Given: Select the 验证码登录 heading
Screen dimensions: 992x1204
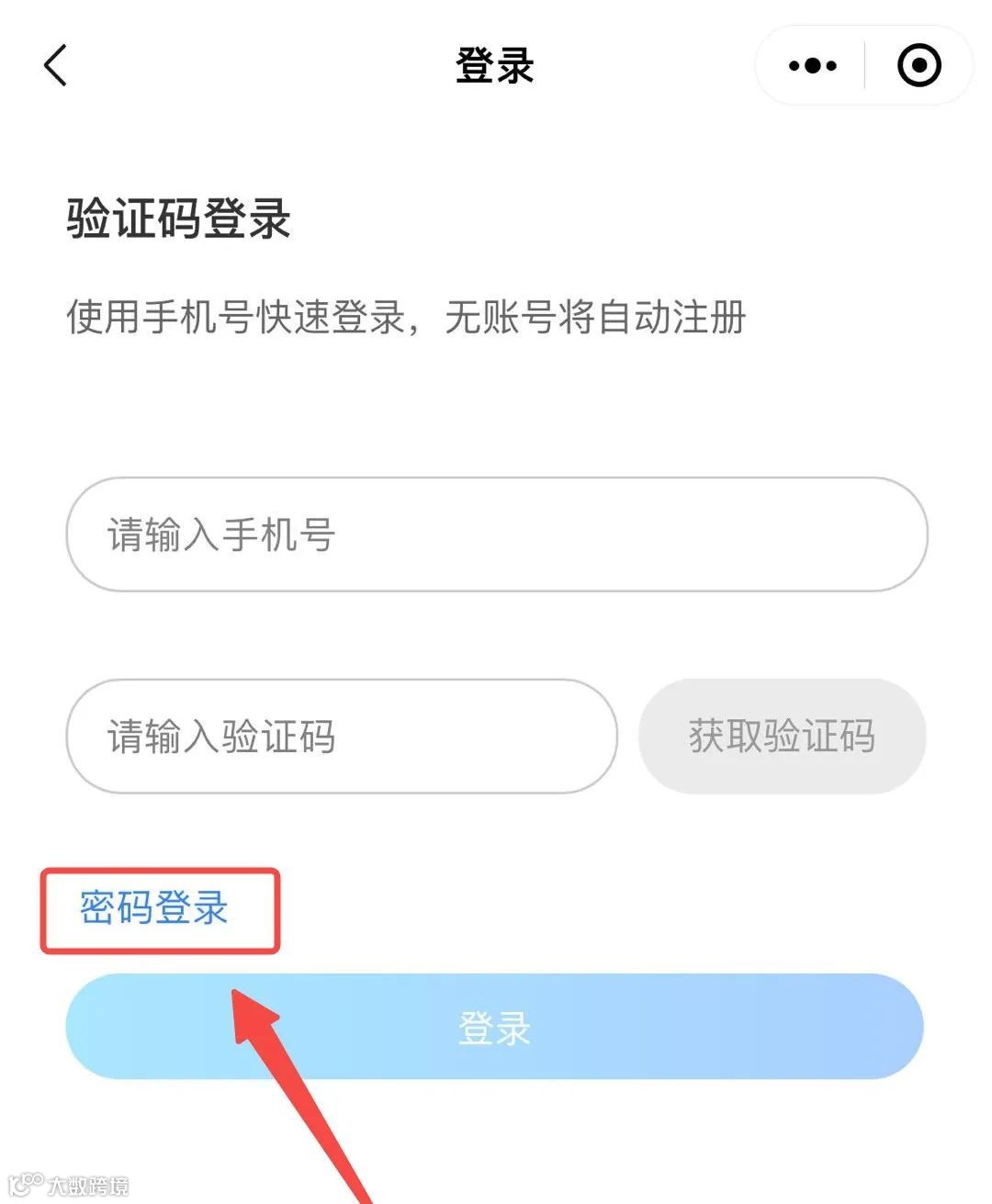Looking at the screenshot, I should click(x=176, y=218).
